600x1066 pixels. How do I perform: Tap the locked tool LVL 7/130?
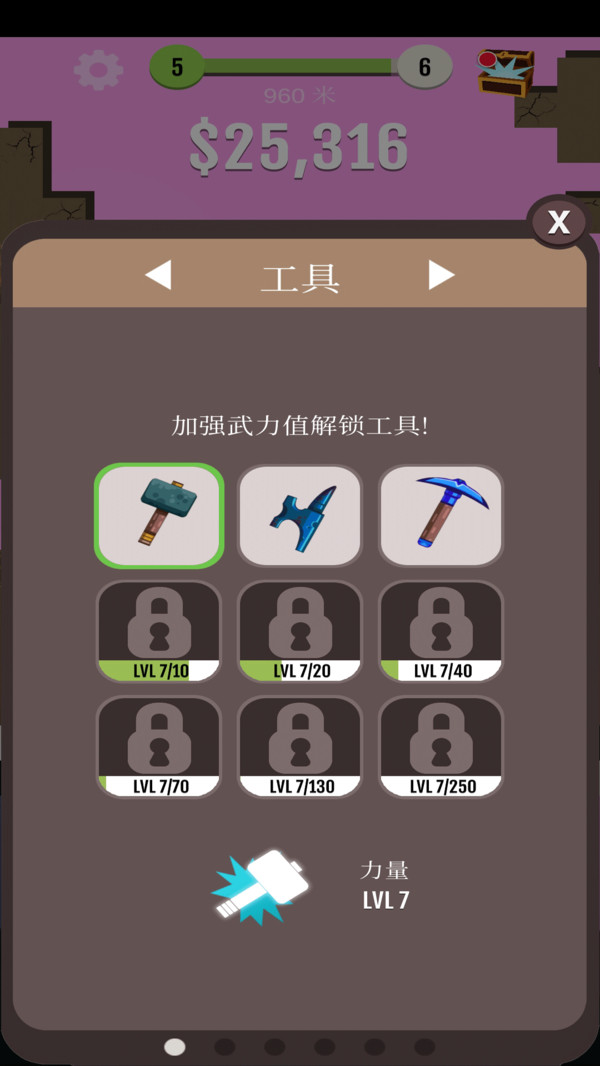[x=300, y=746]
